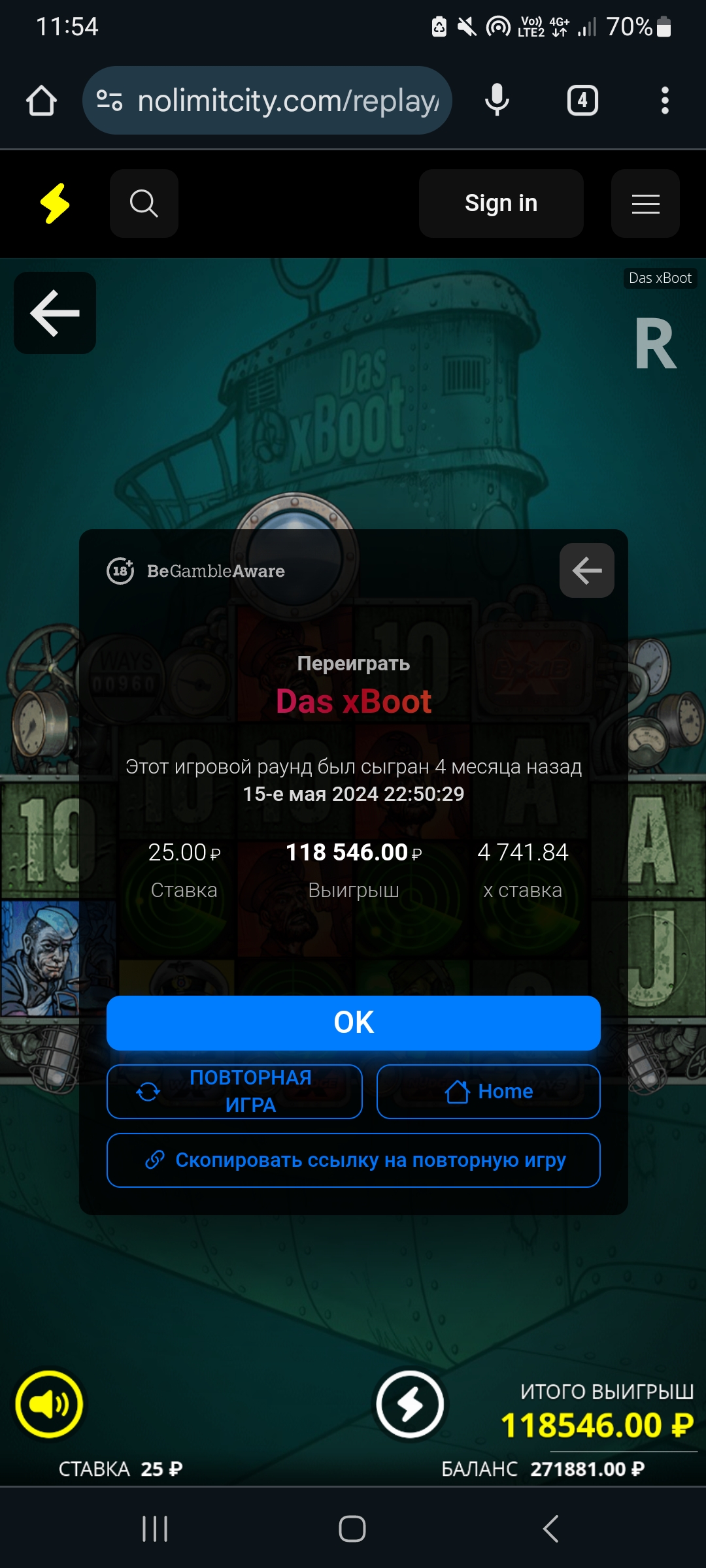706x1568 pixels.
Task: Tap the system back button
Action: pyautogui.click(x=551, y=1529)
